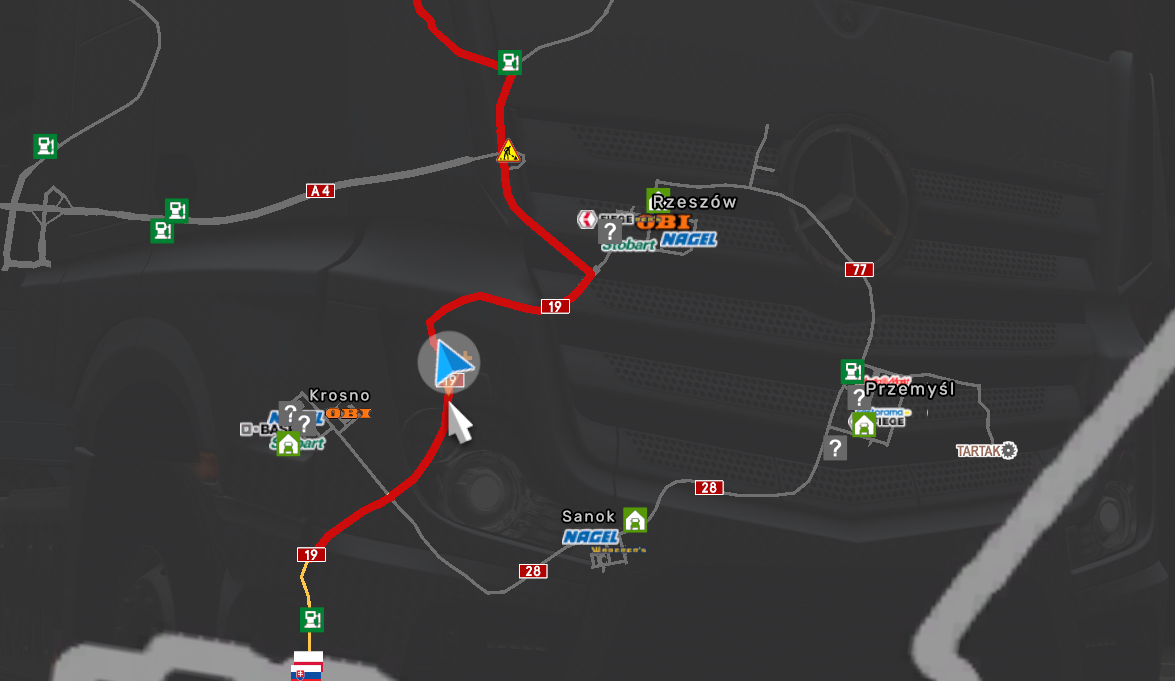Select the garage icon under Krosno
Screen dimensions: 1175x681
coord(288,443)
